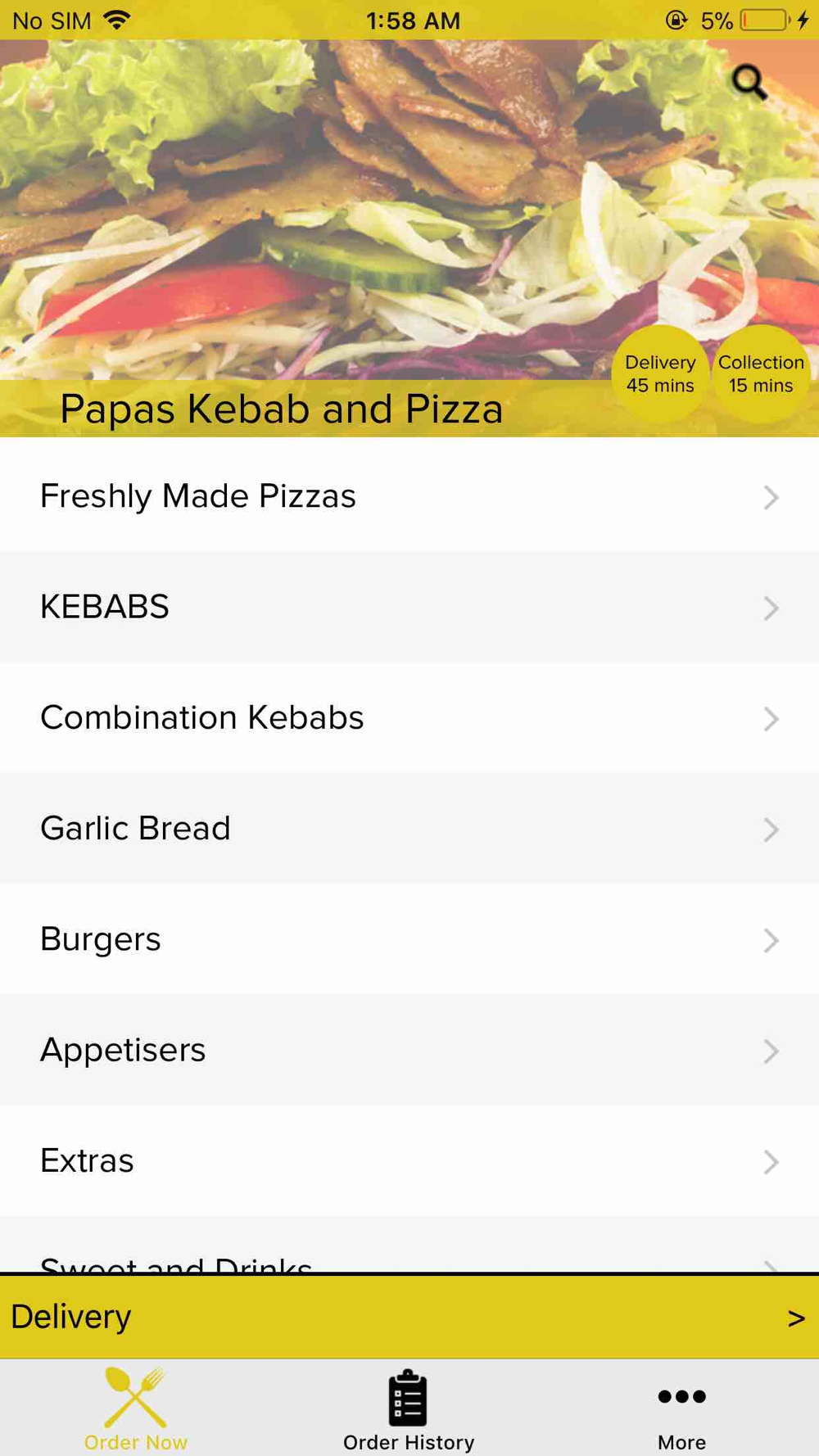Screen dimensions: 819x1456
Task: Browse the KEBABS category
Action: (x=409, y=607)
